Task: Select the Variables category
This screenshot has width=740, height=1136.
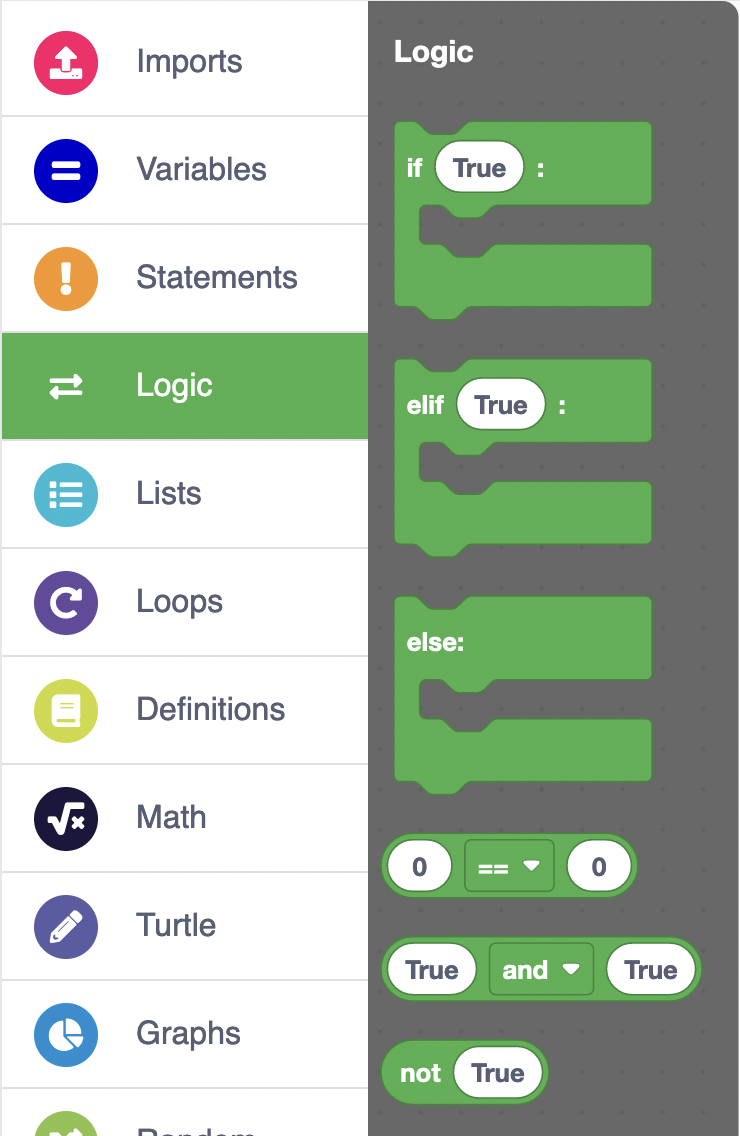Action: 185,169
